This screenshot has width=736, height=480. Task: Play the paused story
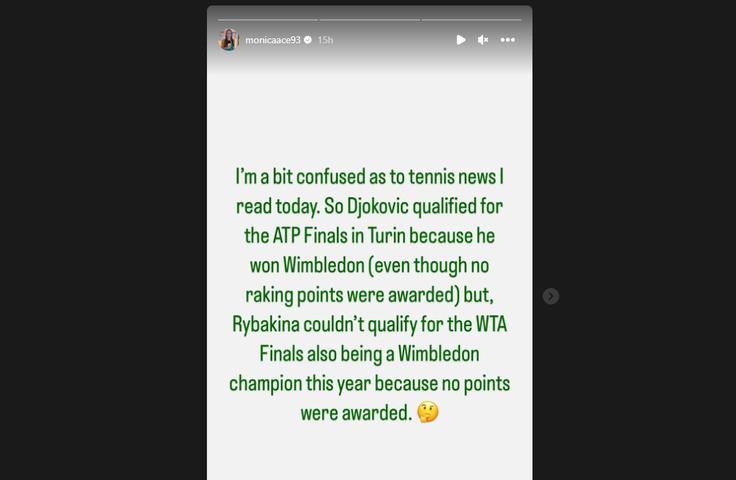[460, 40]
